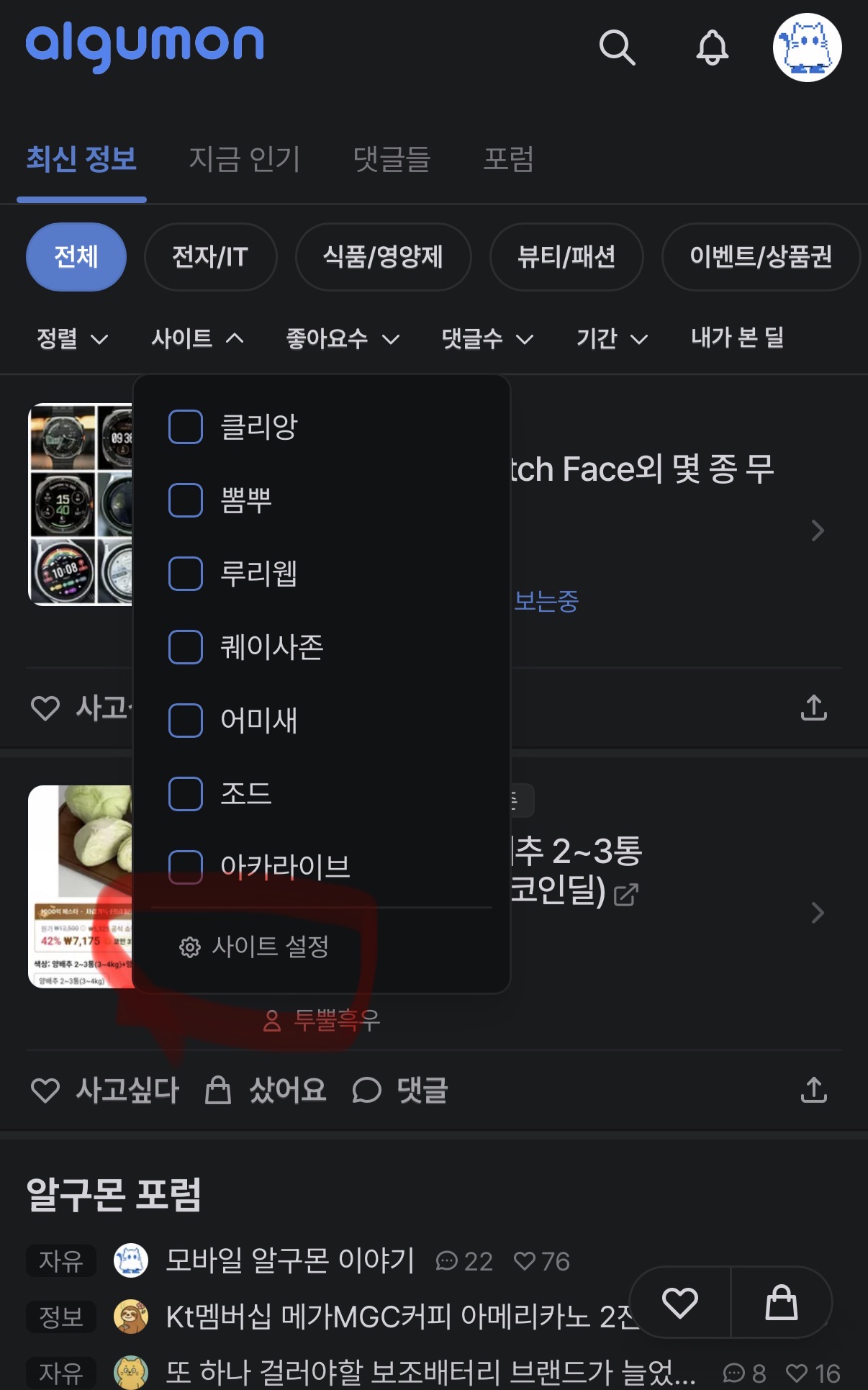Check the 뽐뿌 site checkbox
The image size is (868, 1390).
(186, 500)
